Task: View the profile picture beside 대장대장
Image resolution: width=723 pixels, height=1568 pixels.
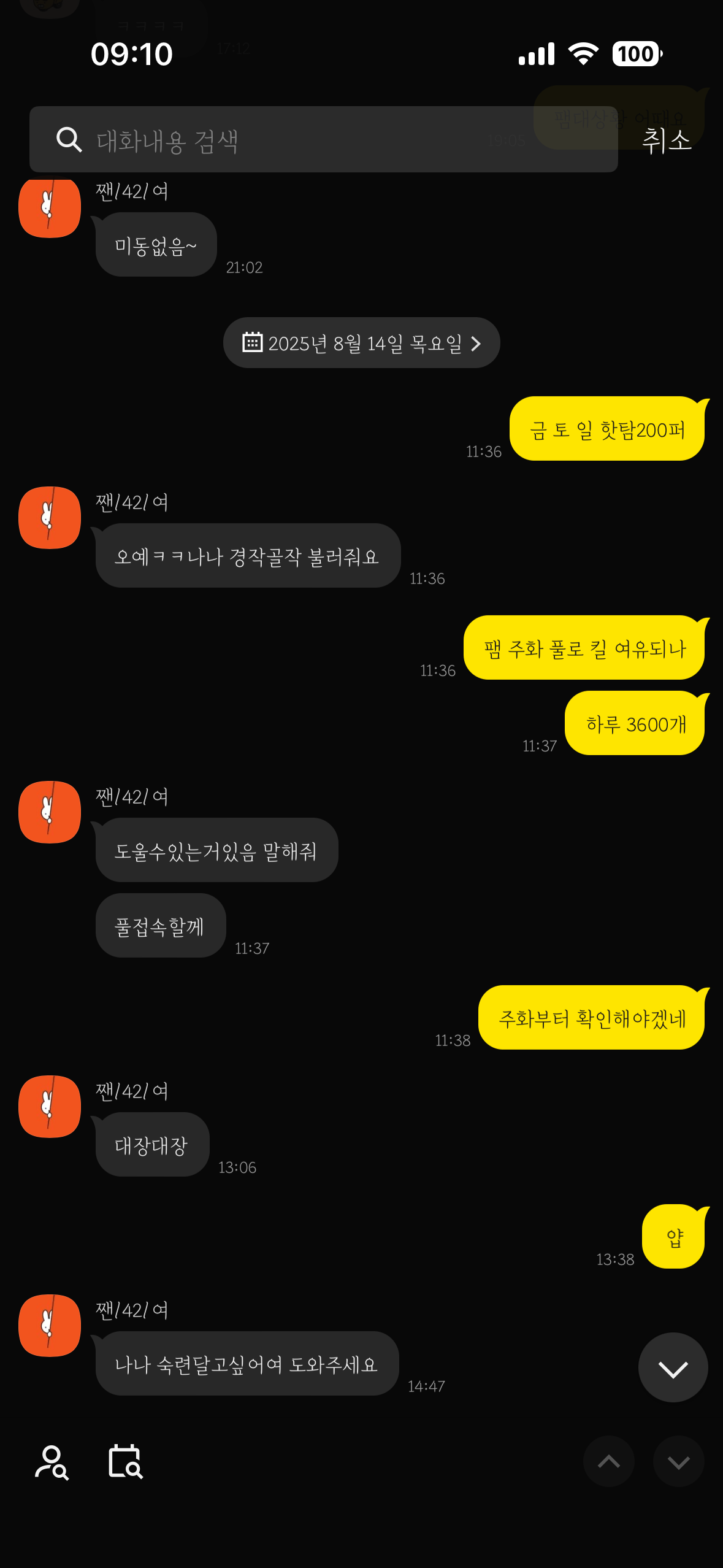Action: pos(50,1107)
